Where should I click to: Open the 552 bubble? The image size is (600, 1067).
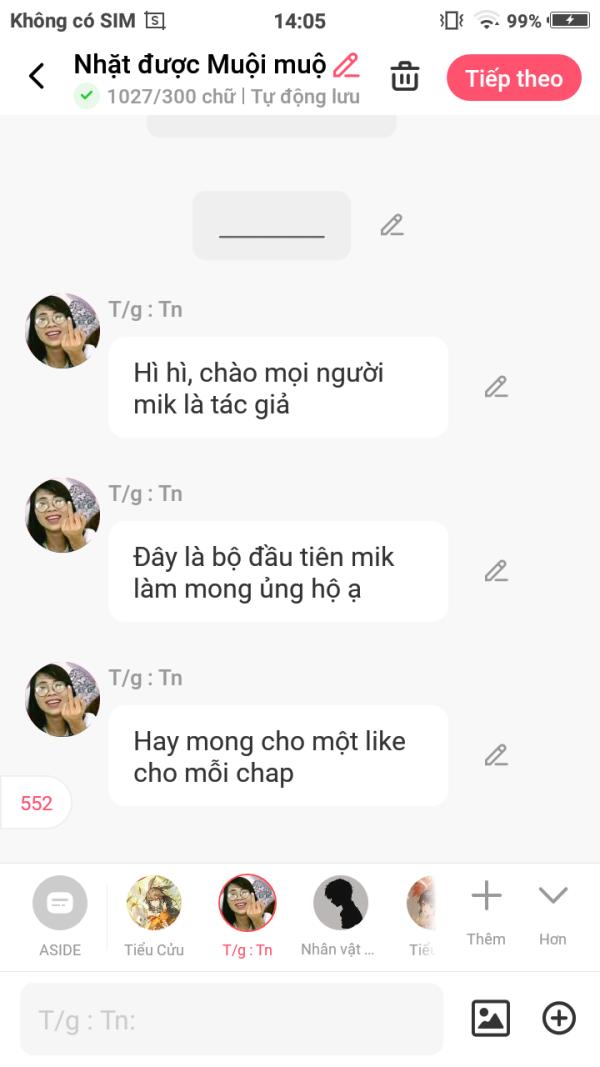pos(36,803)
